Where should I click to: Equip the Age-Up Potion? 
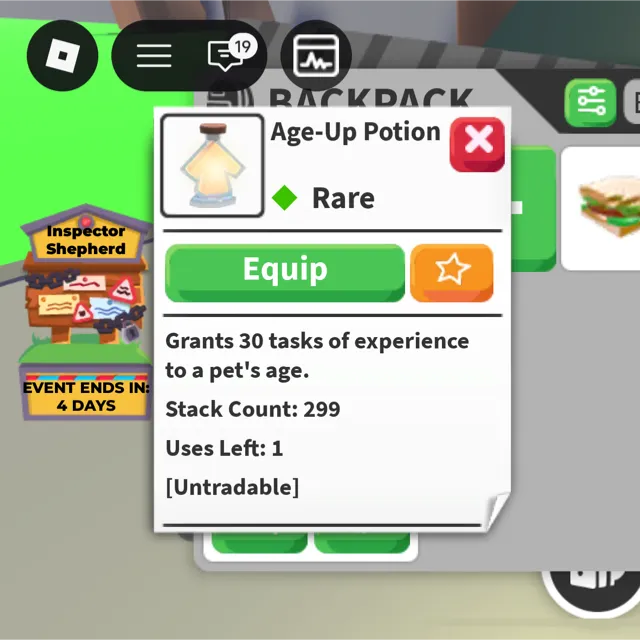tap(285, 271)
